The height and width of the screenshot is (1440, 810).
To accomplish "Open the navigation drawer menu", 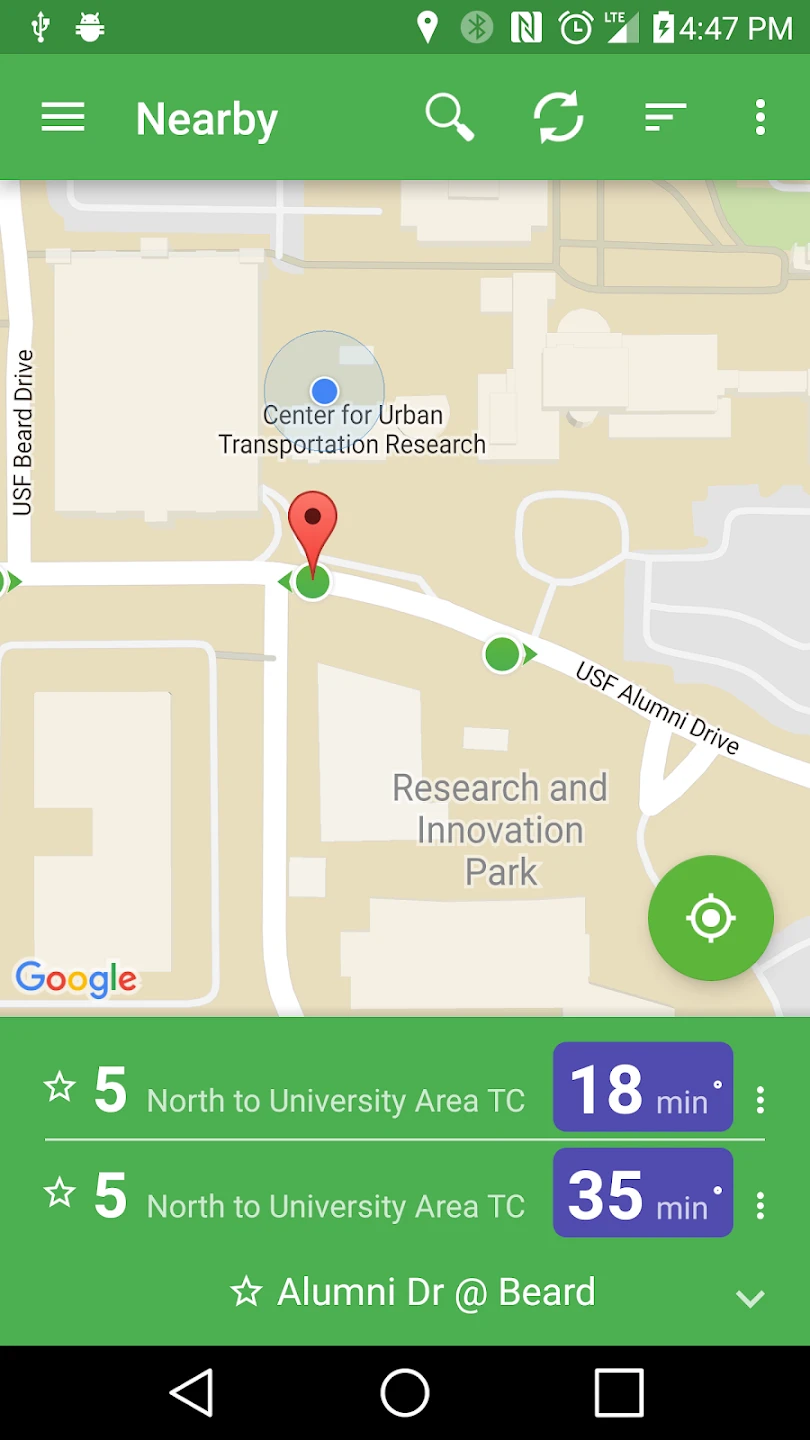I will click(63, 118).
